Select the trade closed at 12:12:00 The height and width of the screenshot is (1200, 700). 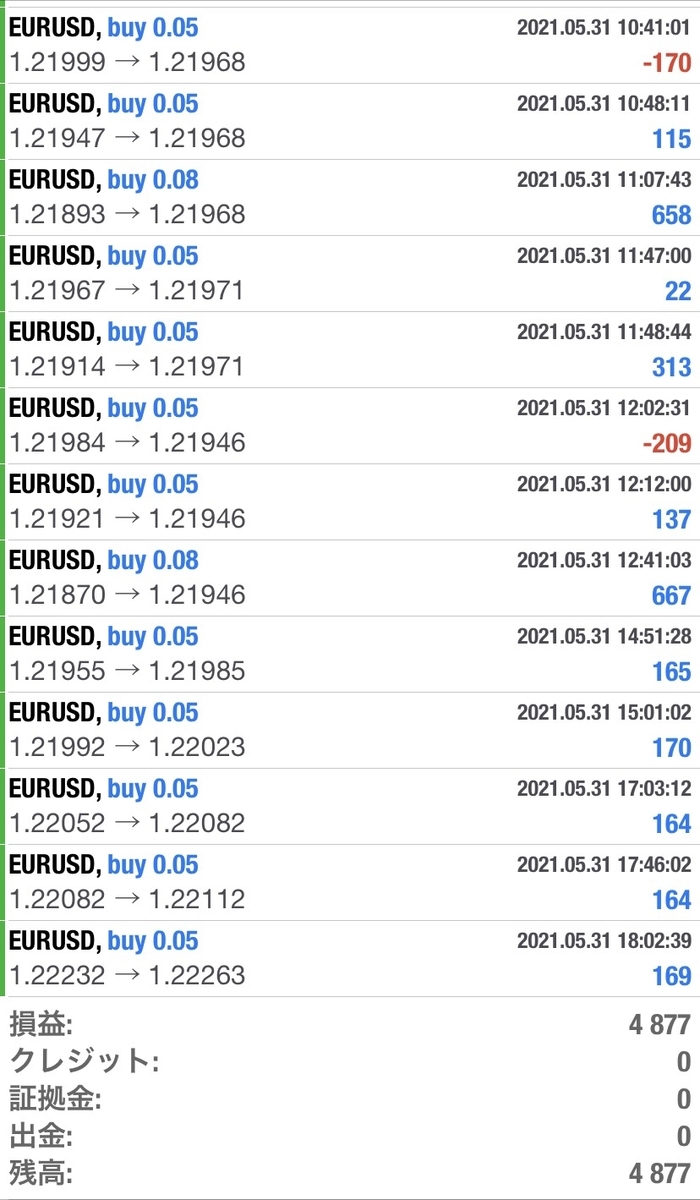(x=350, y=501)
